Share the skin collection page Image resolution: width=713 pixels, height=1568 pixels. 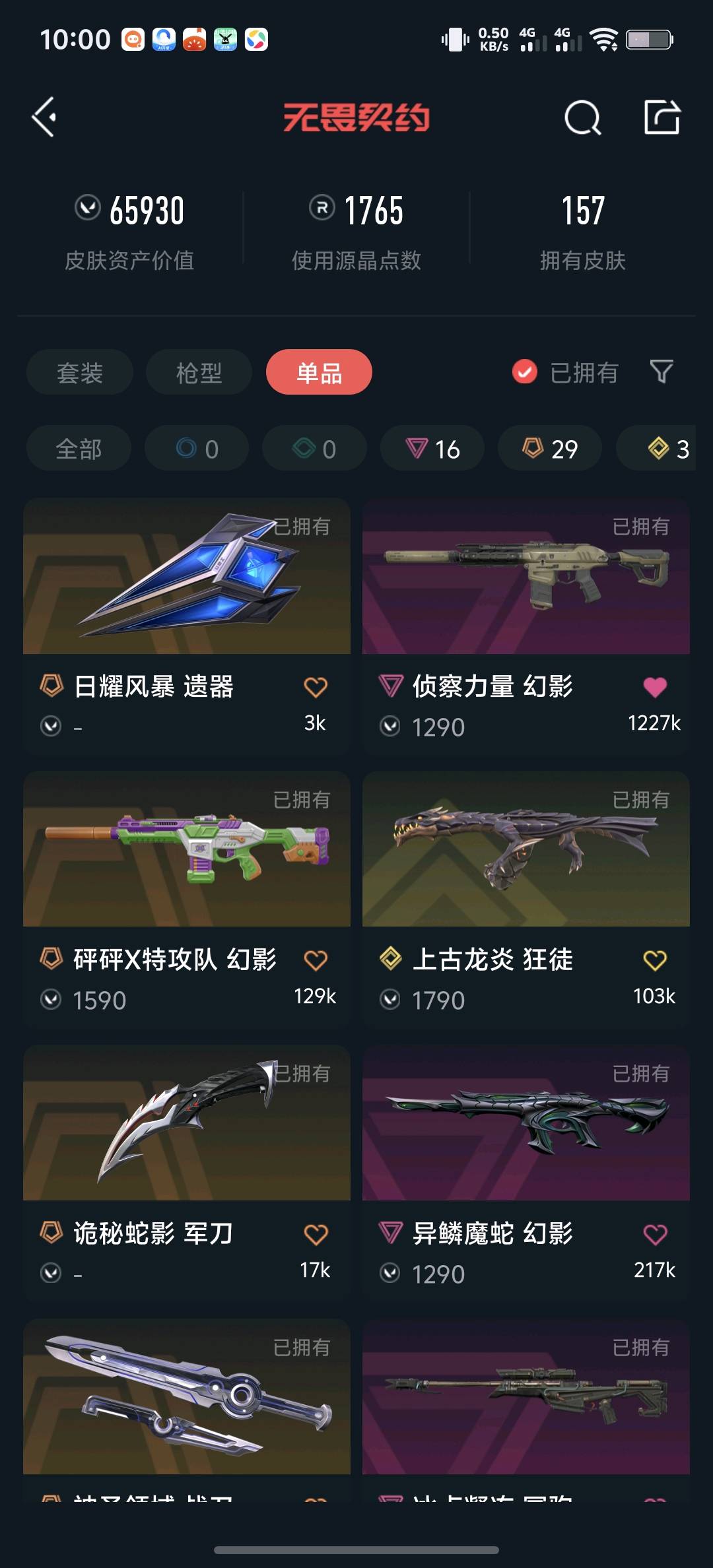(662, 117)
